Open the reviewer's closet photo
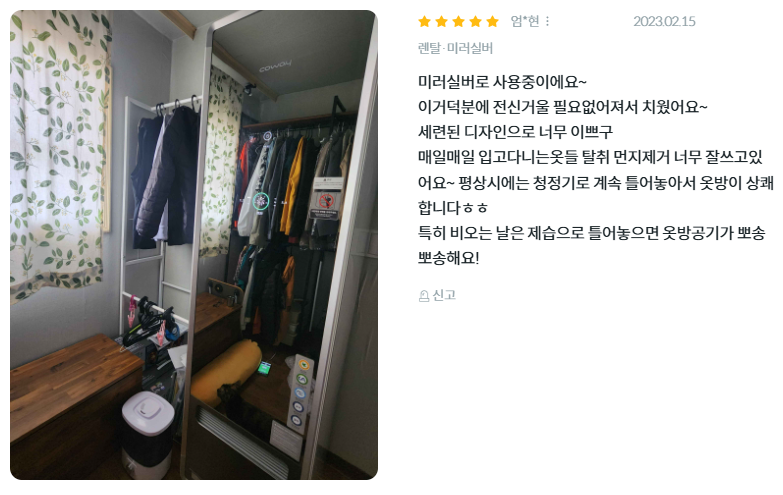Image resolution: width=783 pixels, height=495 pixels. [x=194, y=245]
